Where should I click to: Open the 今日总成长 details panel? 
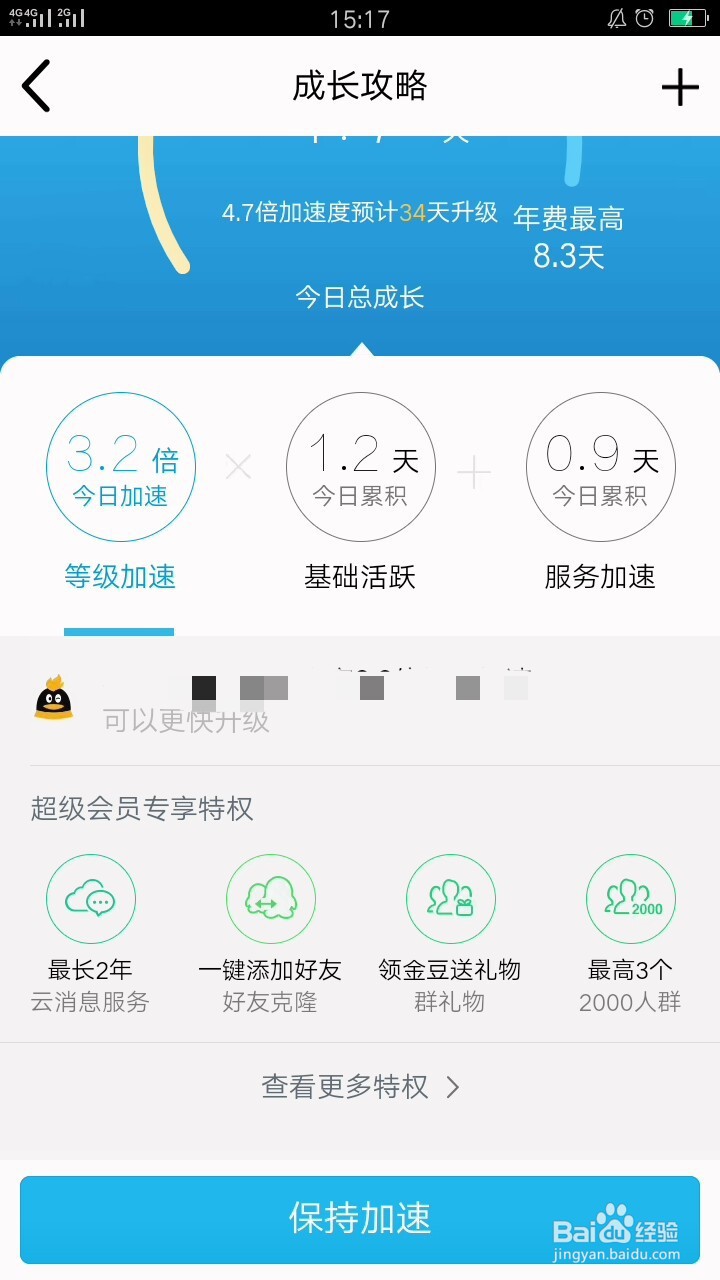coord(360,298)
